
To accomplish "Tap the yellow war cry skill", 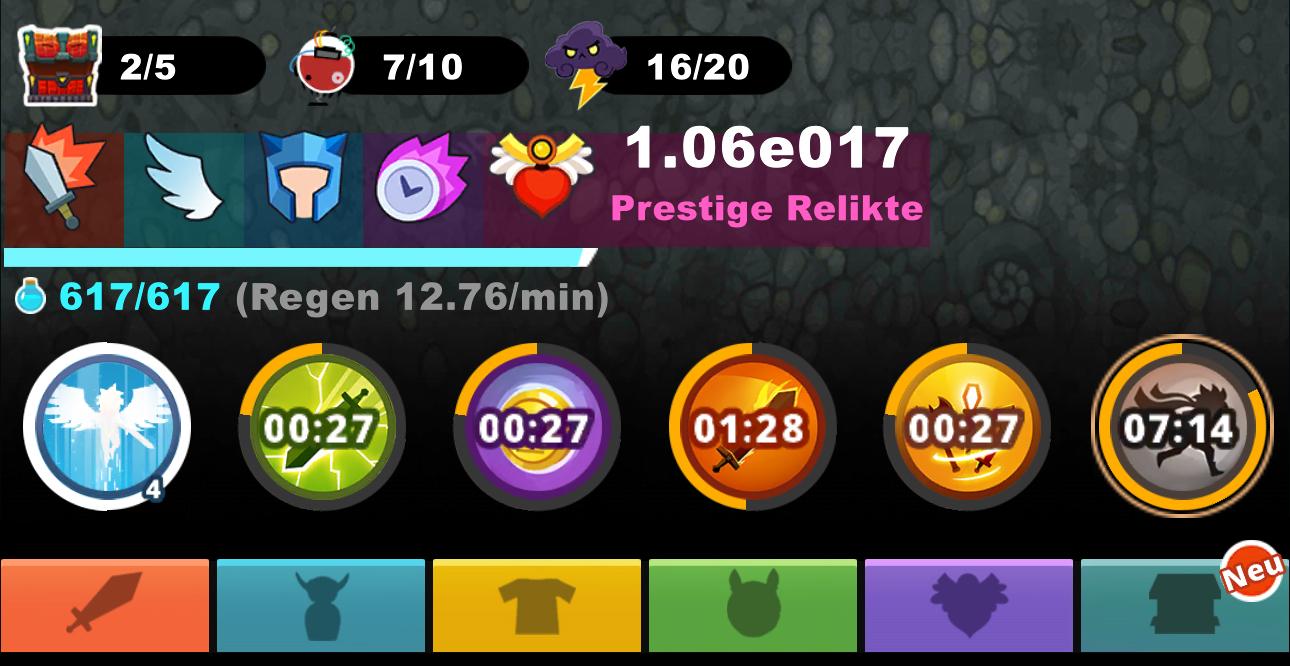I will tap(967, 427).
